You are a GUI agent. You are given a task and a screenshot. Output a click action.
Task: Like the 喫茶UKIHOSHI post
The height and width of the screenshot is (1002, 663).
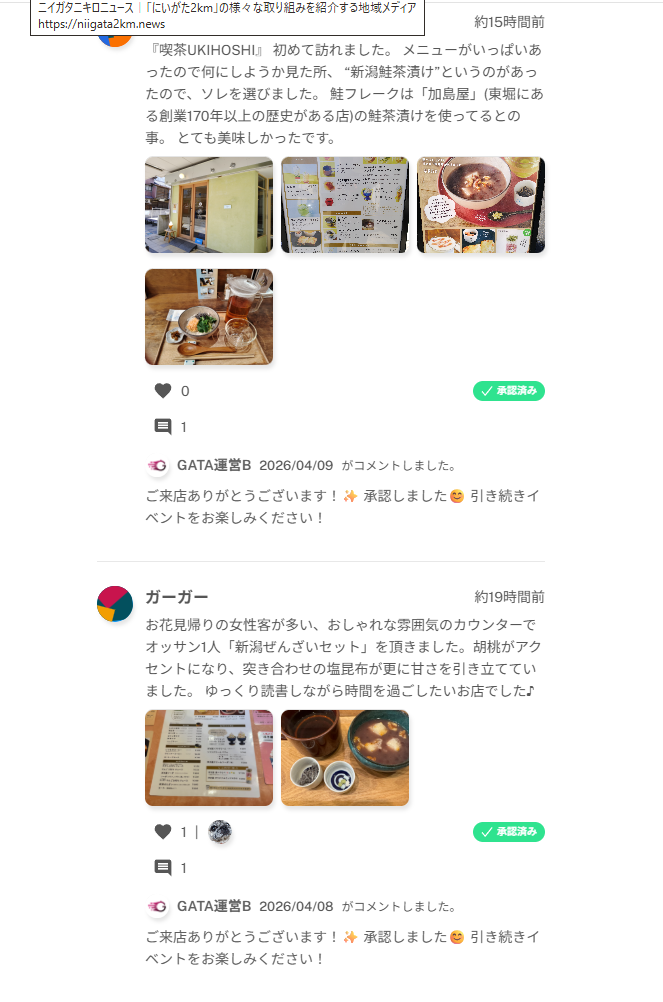[163, 391]
